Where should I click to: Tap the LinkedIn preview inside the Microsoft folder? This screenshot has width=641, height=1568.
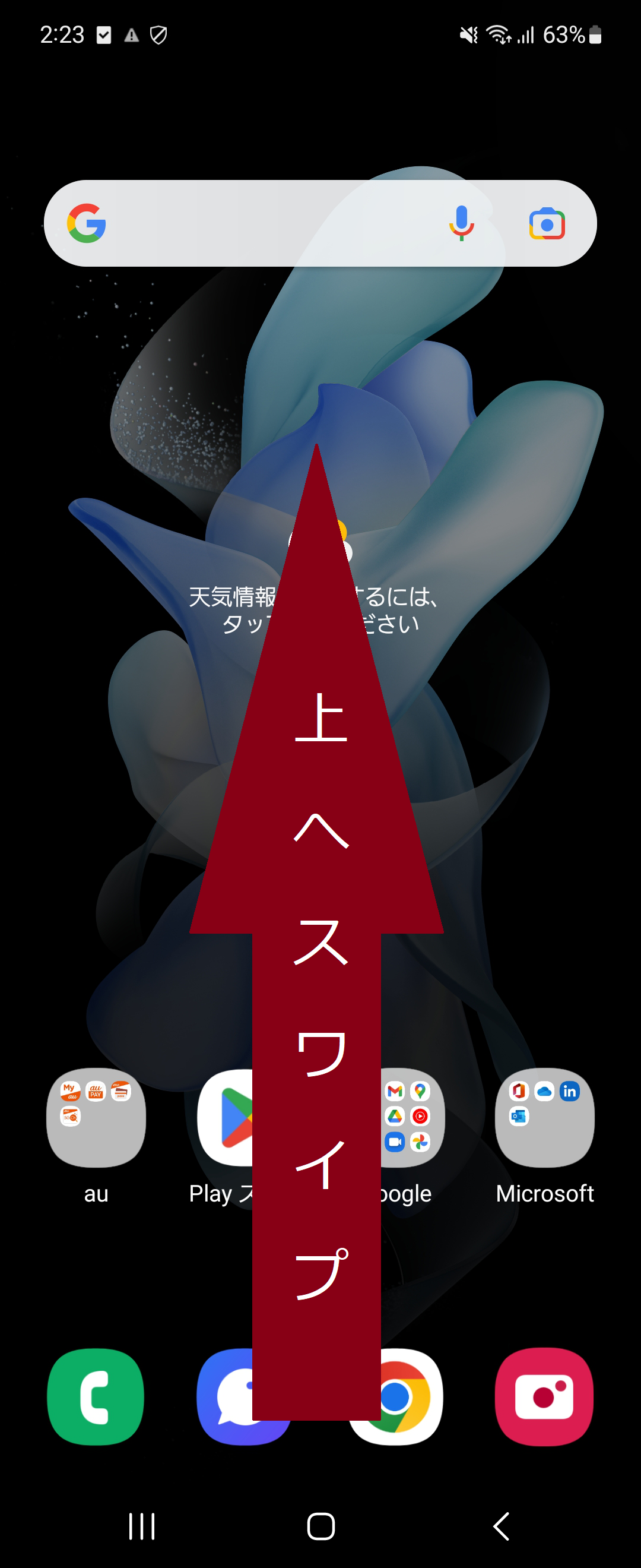pyautogui.click(x=570, y=1092)
